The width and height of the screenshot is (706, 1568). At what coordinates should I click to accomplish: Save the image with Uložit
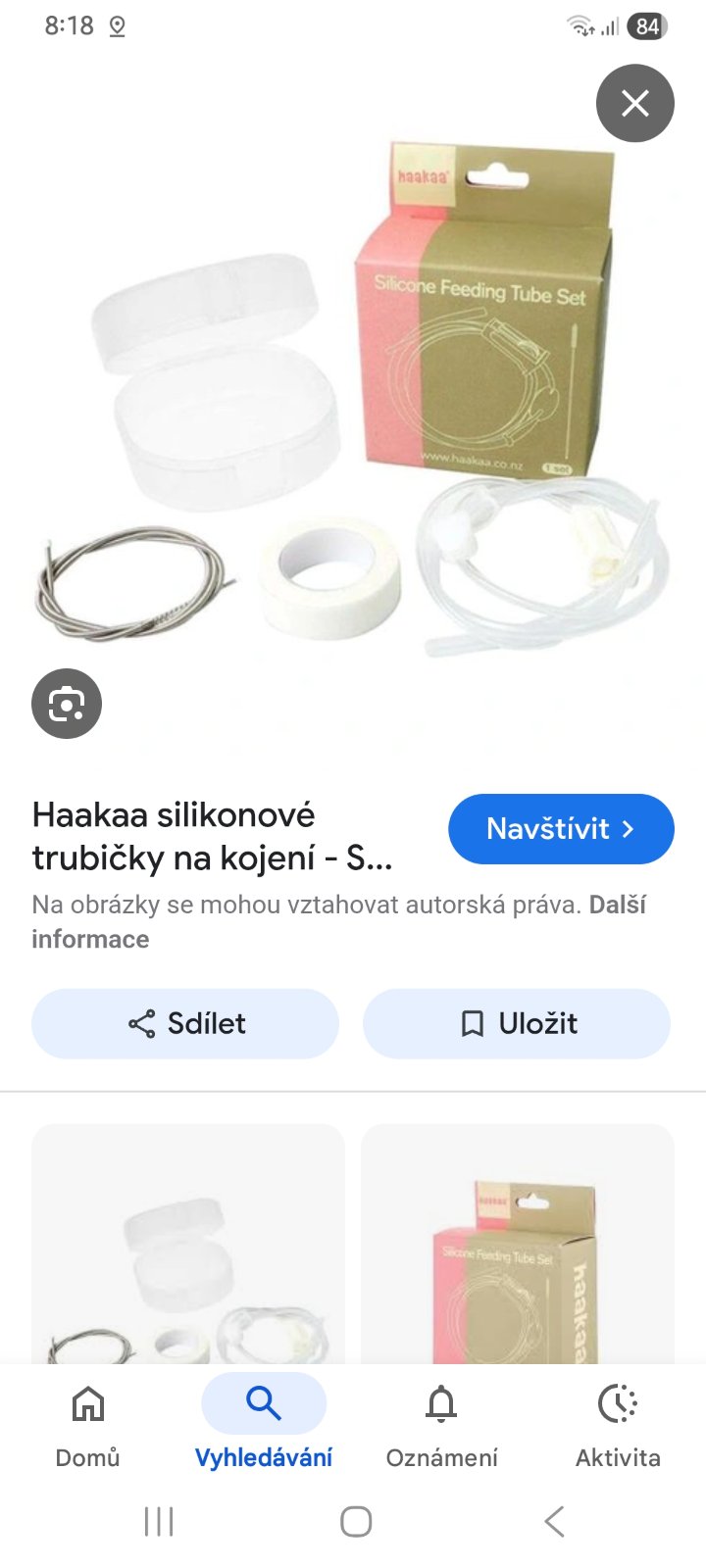point(517,1024)
